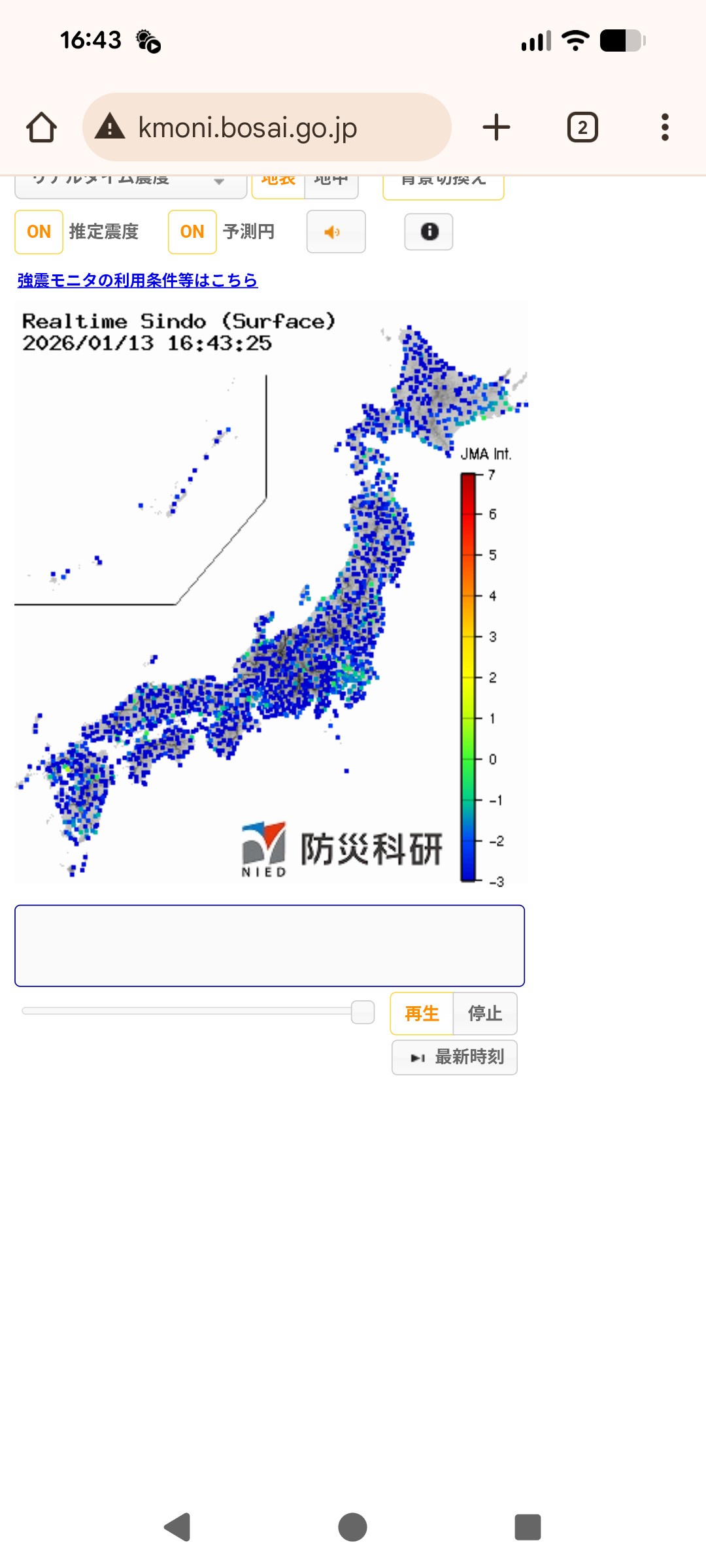This screenshot has width=706, height=1568.
Task: Open the browser overflow menu
Action: click(665, 127)
